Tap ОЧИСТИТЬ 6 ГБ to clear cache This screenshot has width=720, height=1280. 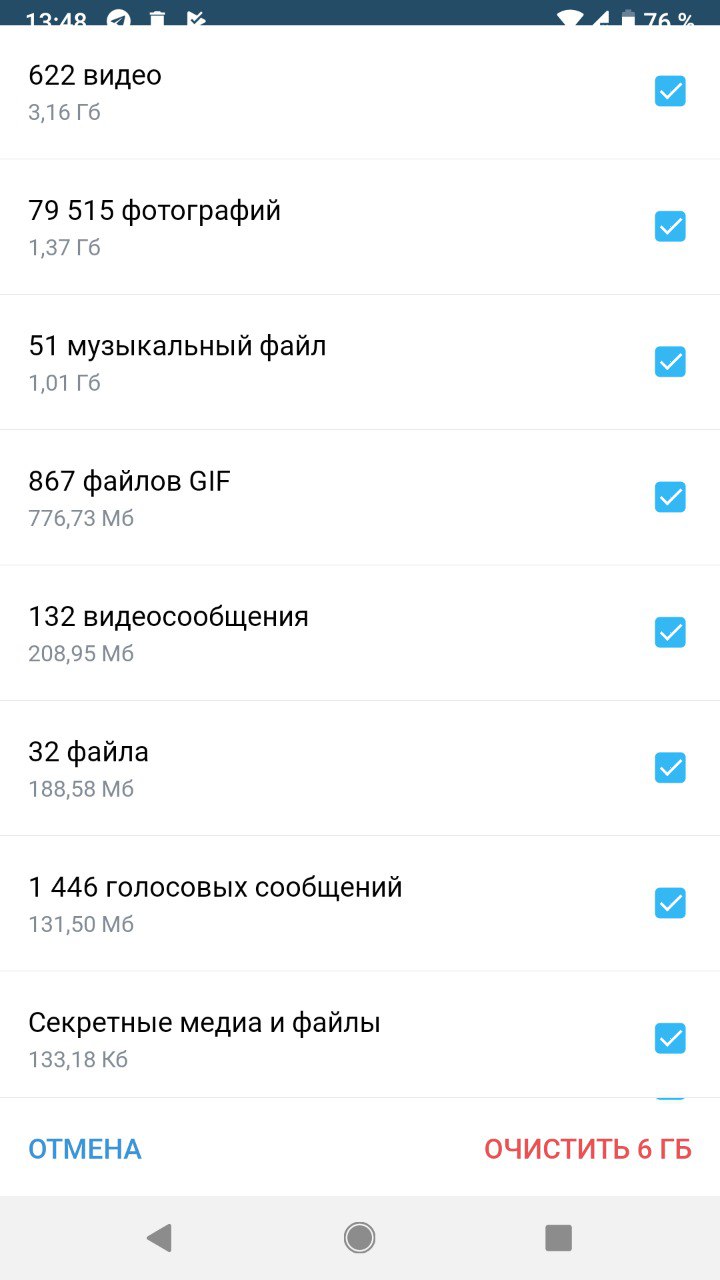[588, 1150]
